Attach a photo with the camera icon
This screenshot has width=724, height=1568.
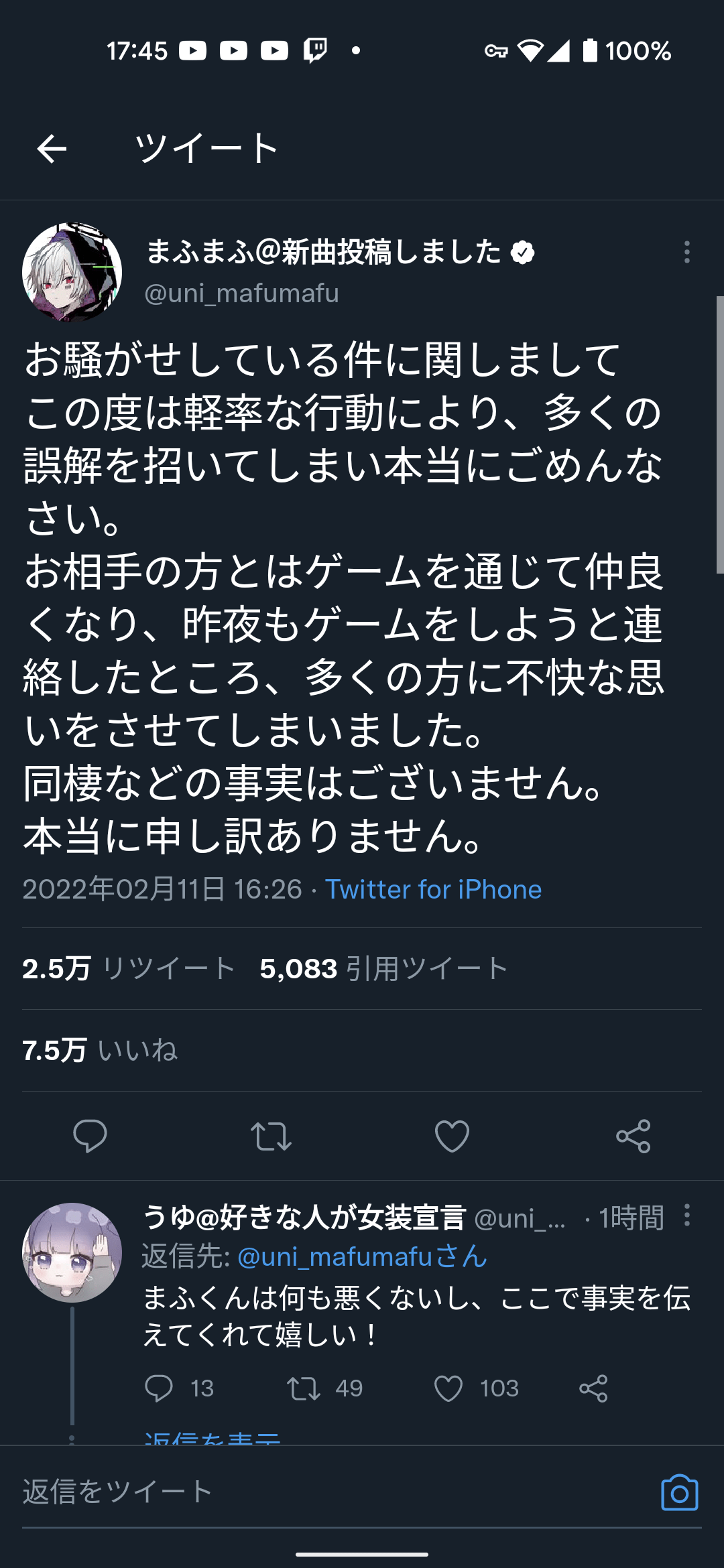pos(679,1493)
